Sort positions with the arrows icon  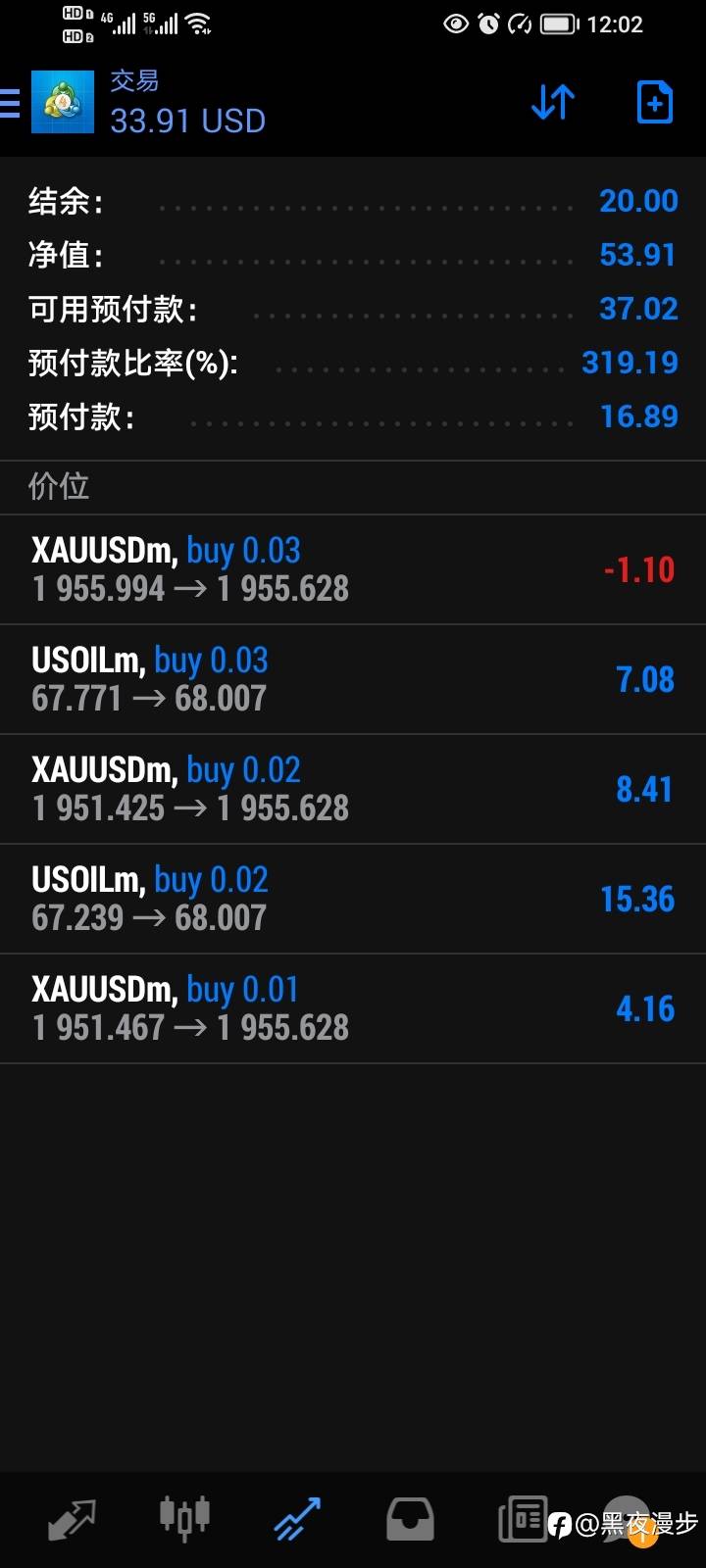pyautogui.click(x=553, y=103)
